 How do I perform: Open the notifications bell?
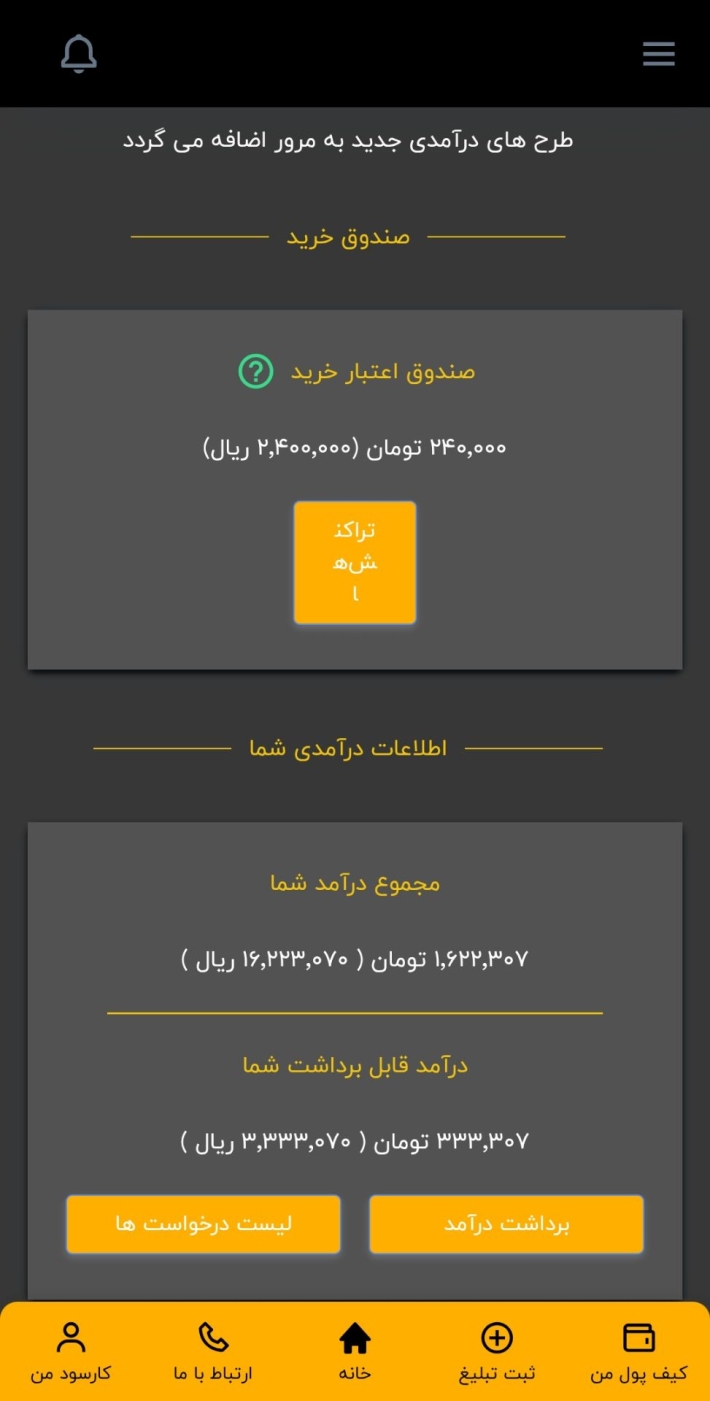point(79,54)
